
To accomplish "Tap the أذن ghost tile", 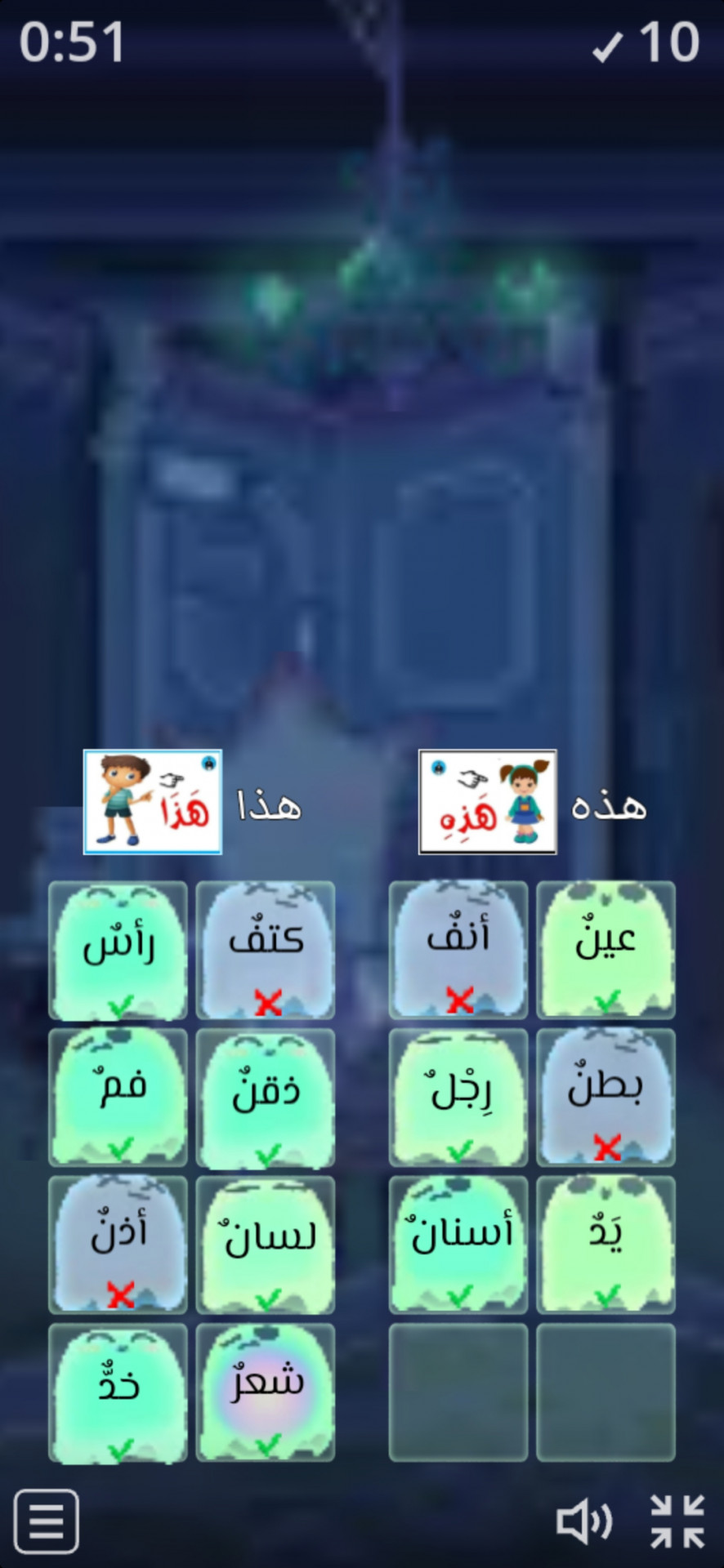I will click(118, 1244).
